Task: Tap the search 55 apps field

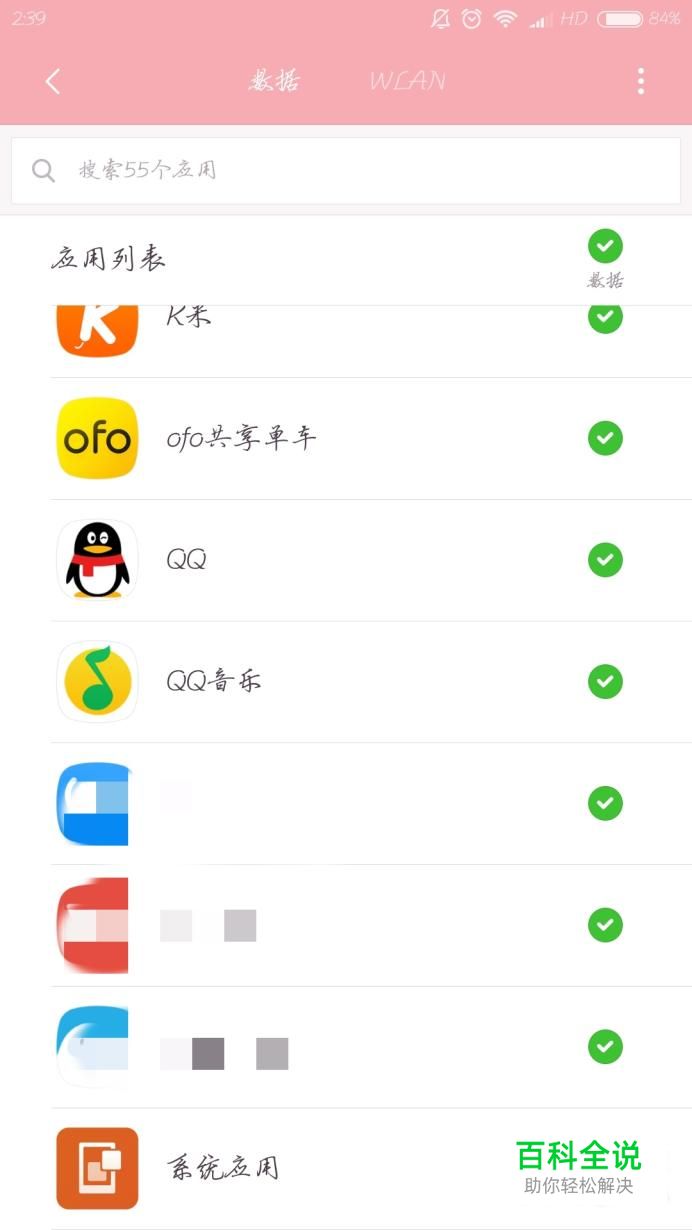Action: pos(346,170)
